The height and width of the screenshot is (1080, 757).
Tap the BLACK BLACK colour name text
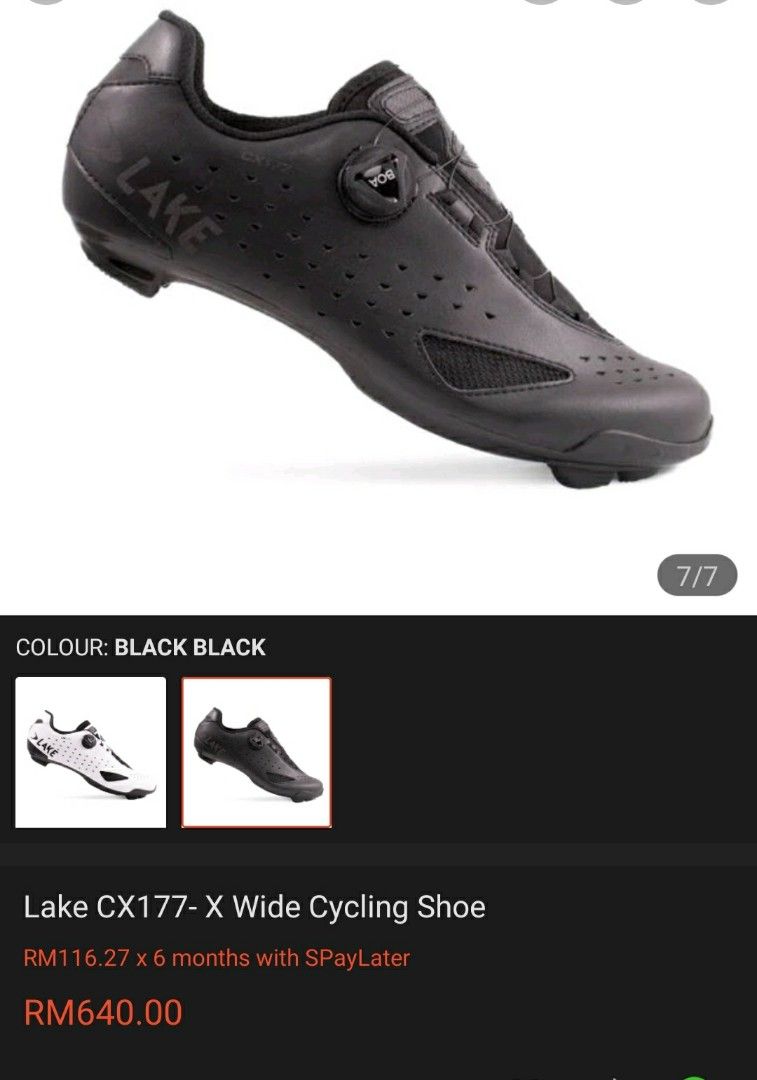point(188,647)
